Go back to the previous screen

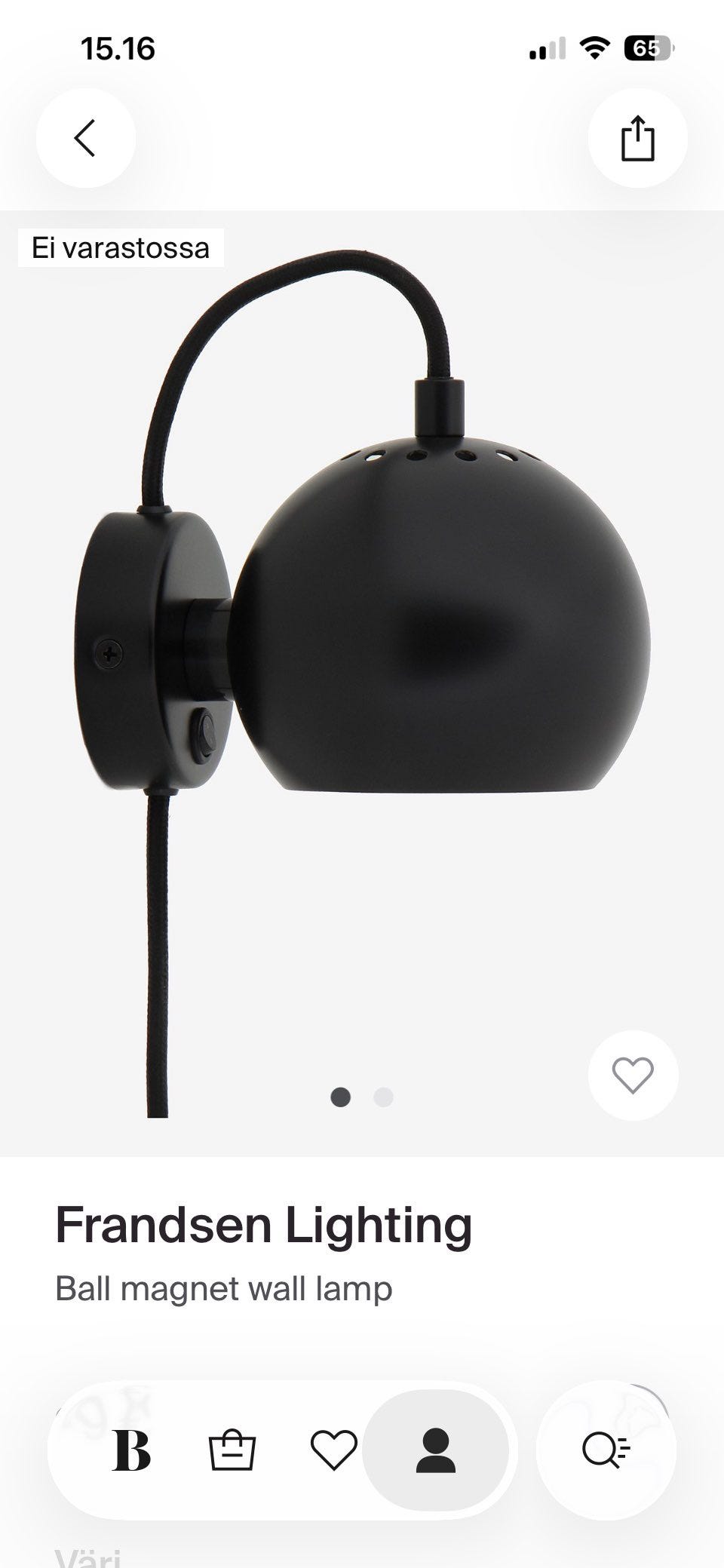(85, 138)
